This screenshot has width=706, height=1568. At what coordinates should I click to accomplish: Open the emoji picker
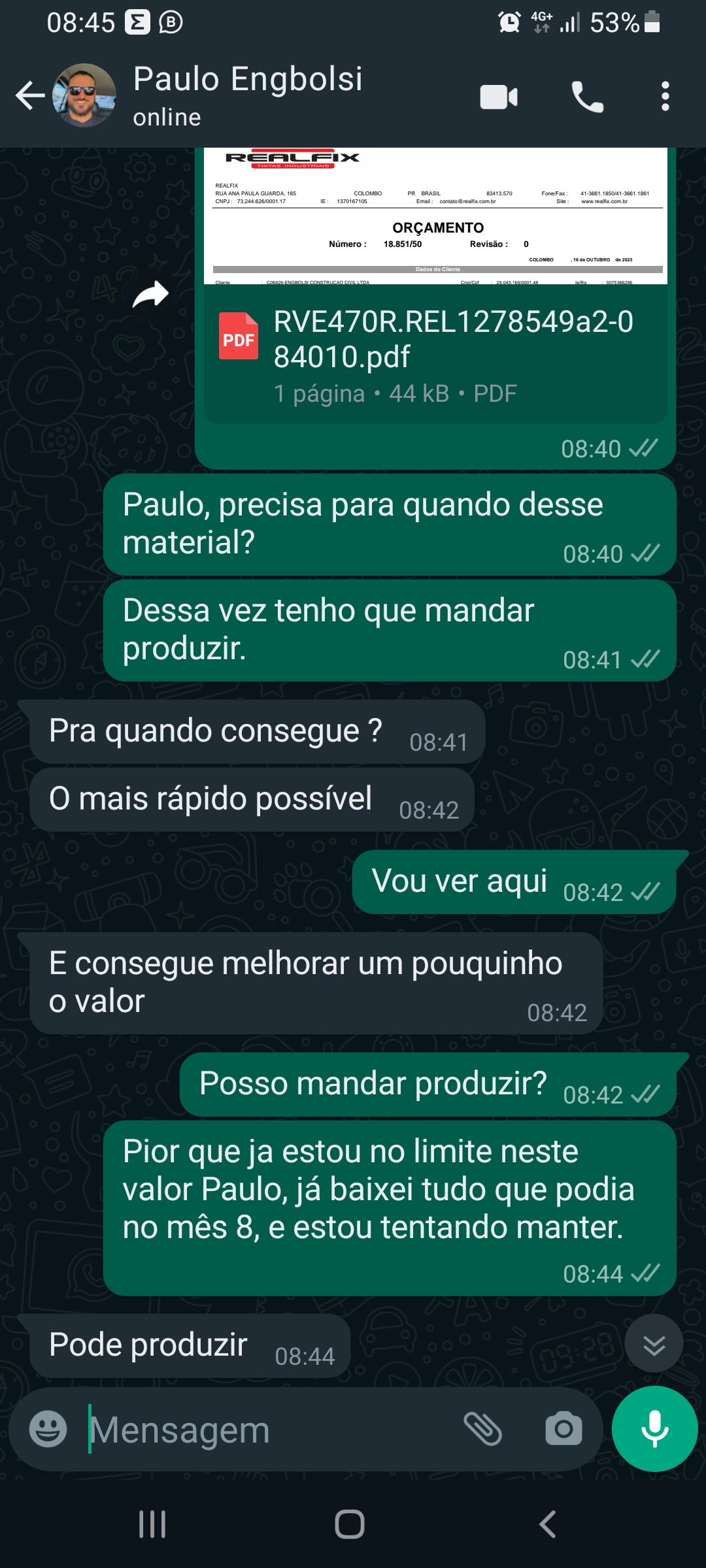(48, 1429)
